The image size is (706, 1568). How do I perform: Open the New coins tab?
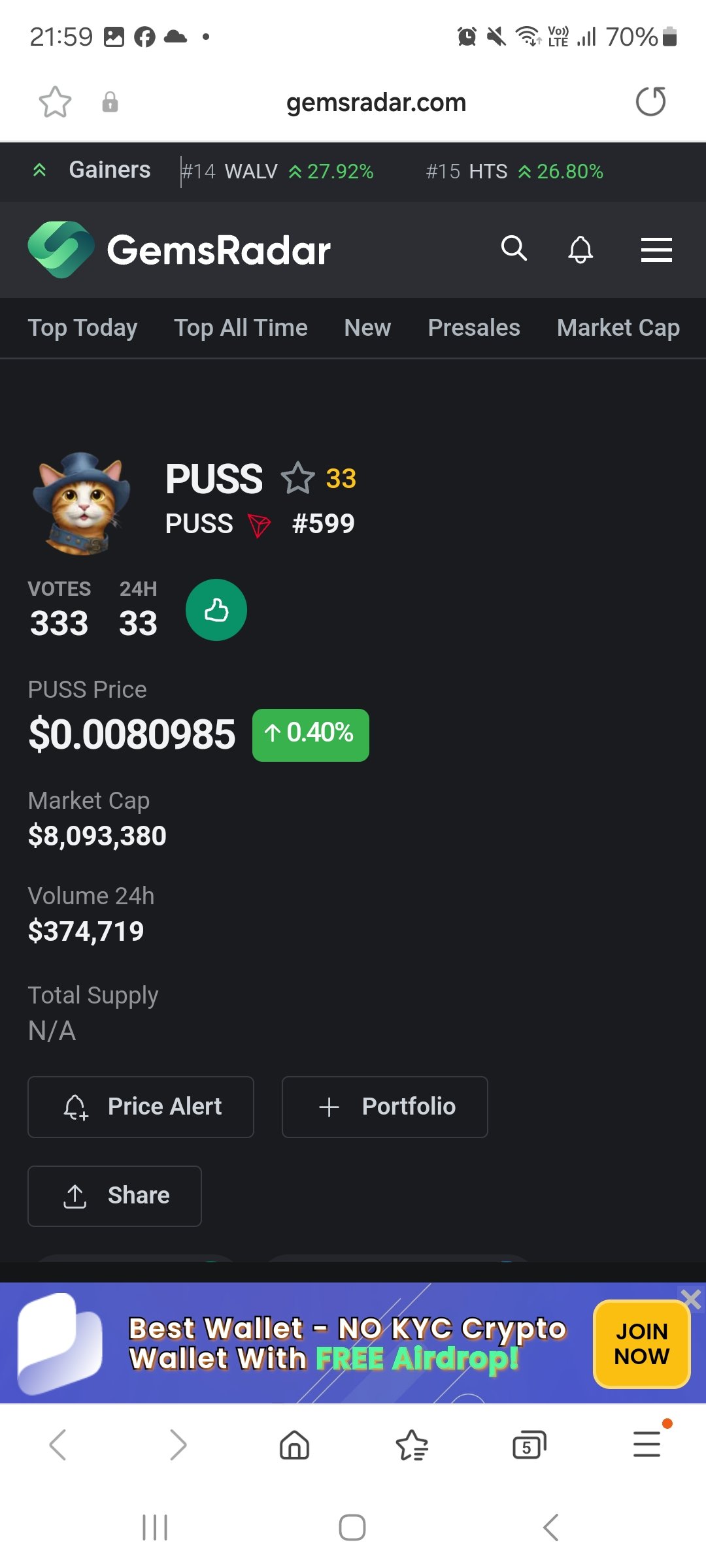[x=367, y=328]
